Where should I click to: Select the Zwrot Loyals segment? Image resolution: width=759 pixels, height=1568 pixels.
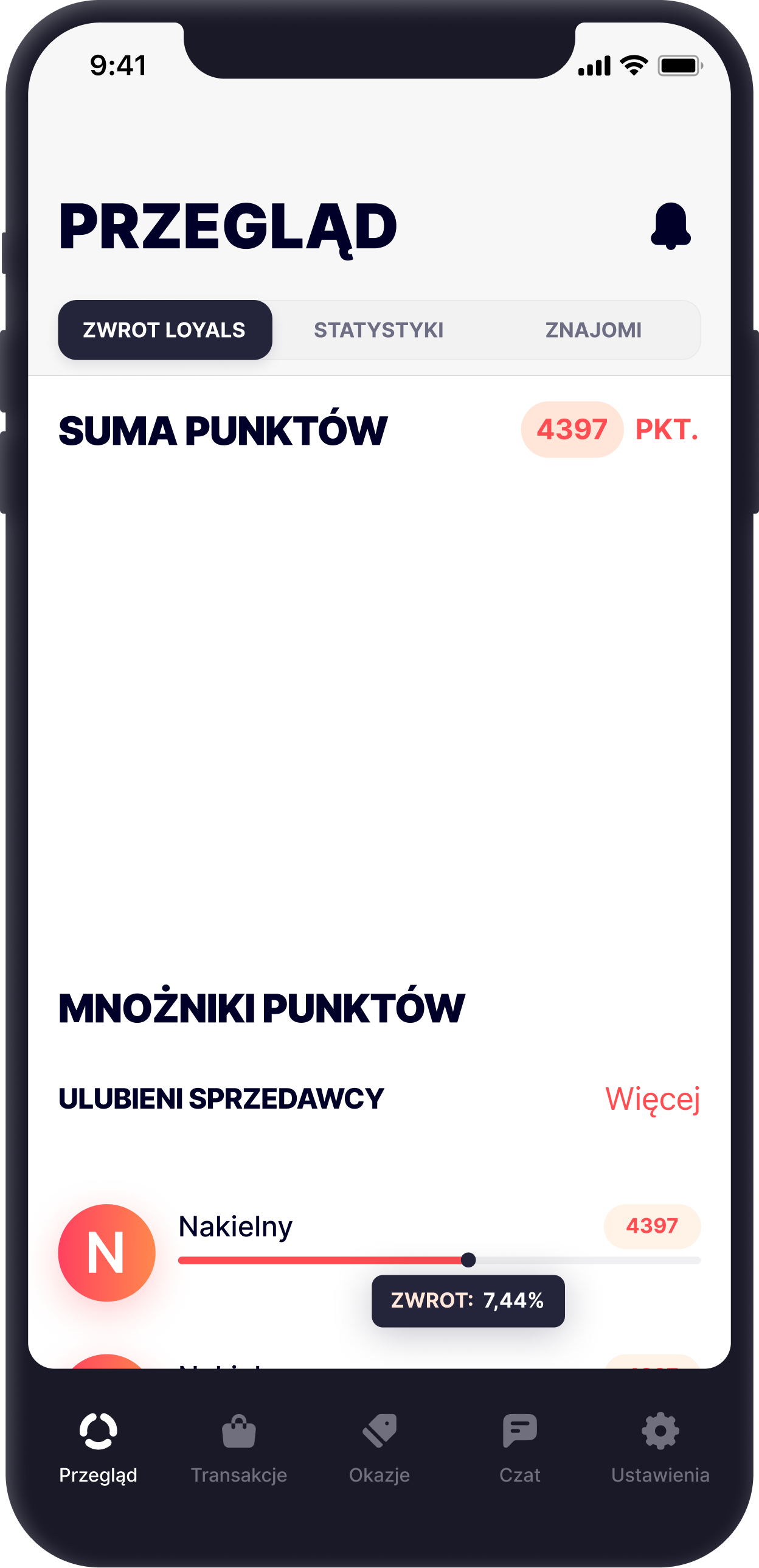click(x=165, y=330)
